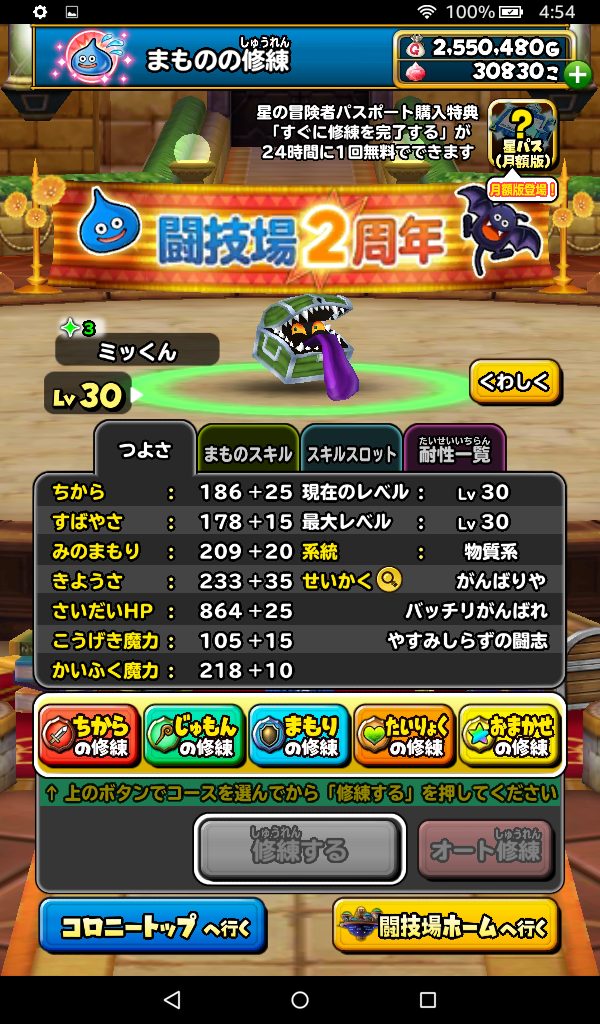View the 耐性一覧 tab
This screenshot has height=1024, width=600.
pos(454,450)
